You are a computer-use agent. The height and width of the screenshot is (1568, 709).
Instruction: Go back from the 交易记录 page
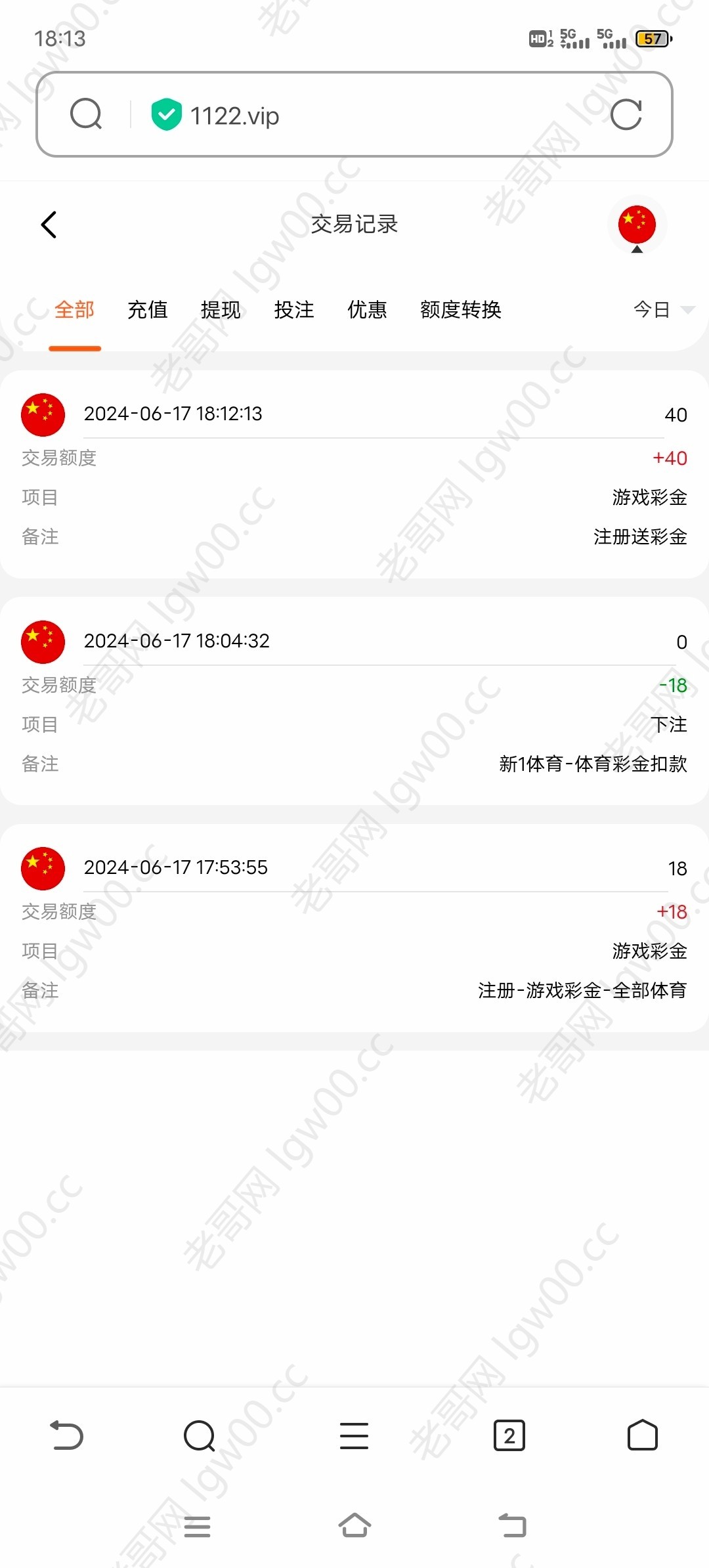(49, 225)
